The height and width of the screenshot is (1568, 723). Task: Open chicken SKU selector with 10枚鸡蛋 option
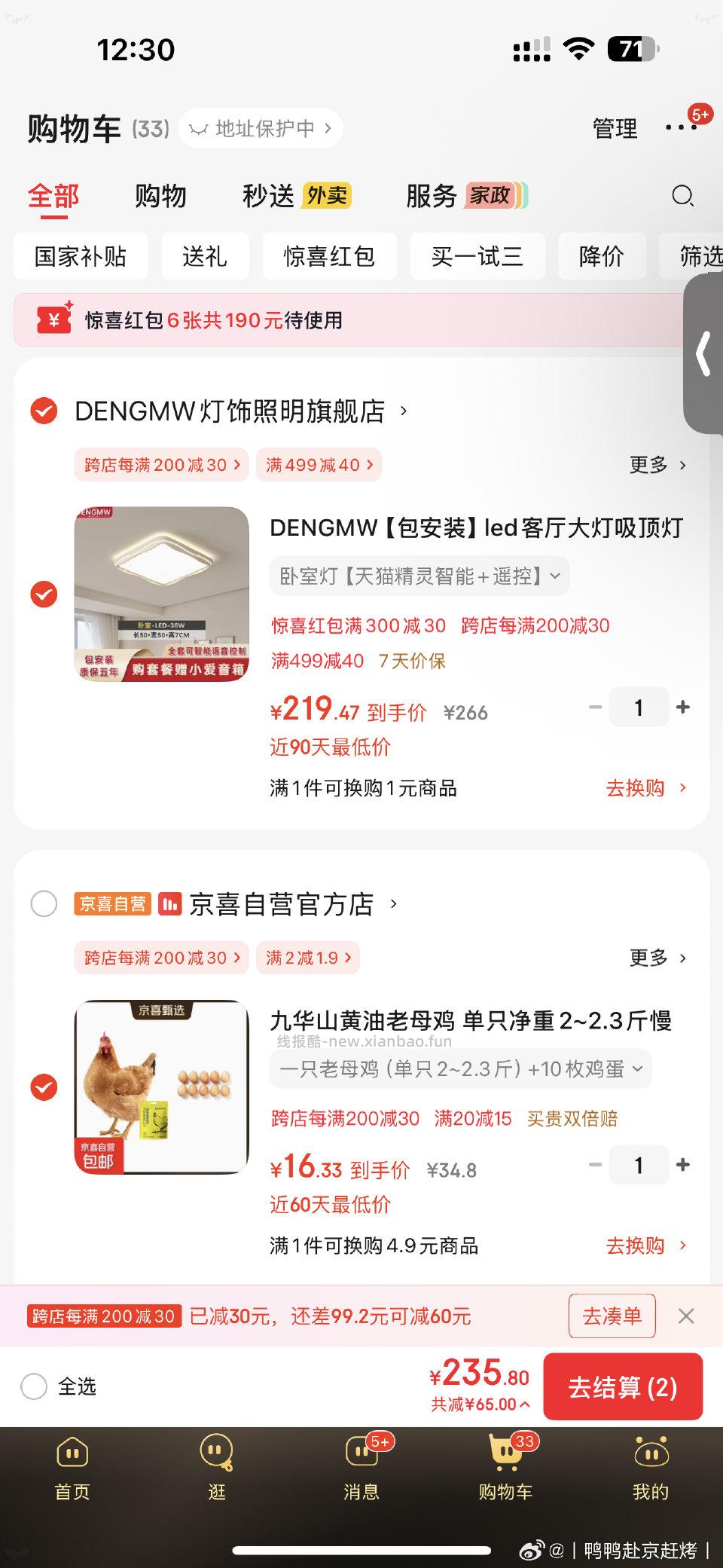pyautogui.click(x=458, y=1068)
